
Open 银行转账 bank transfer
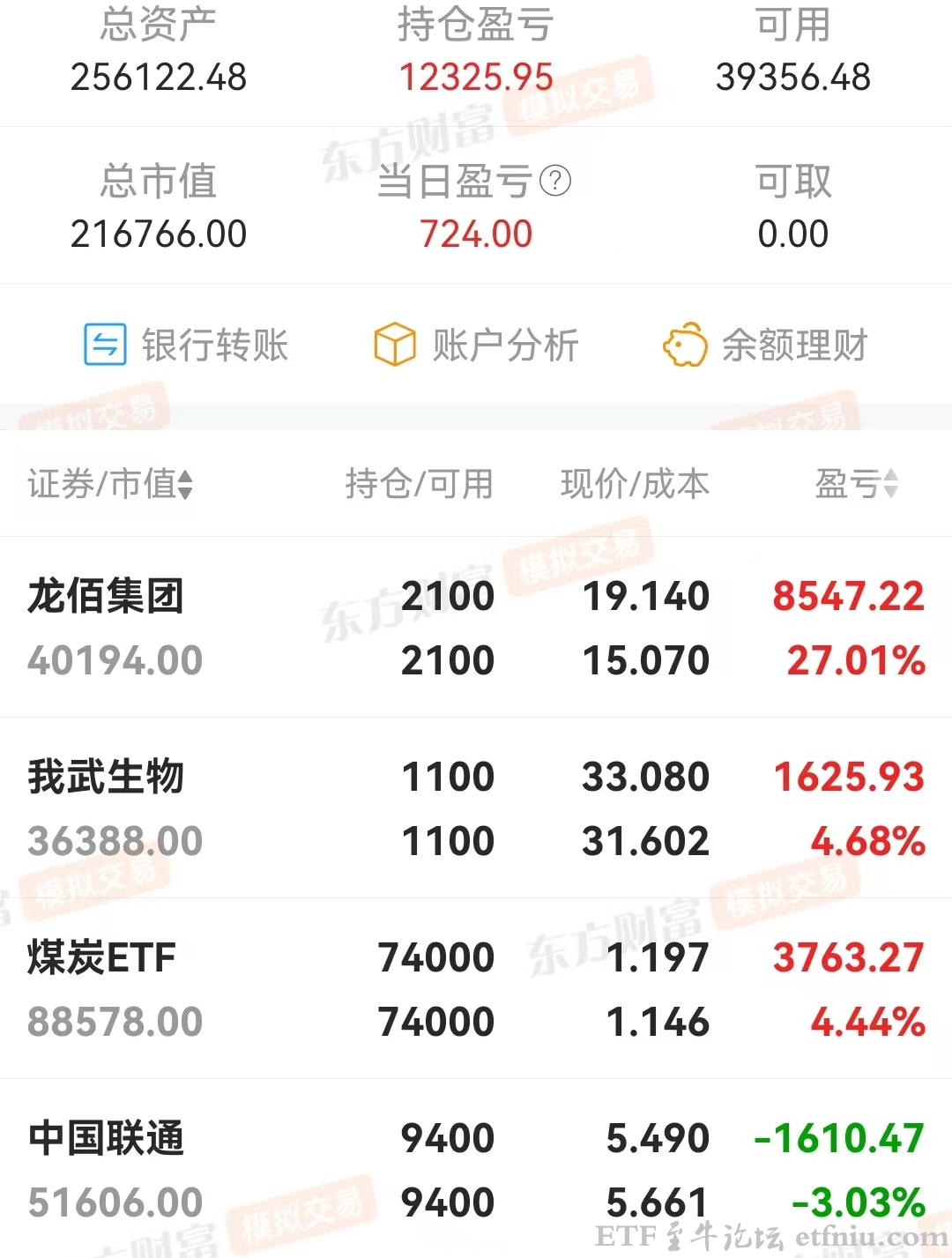pyautogui.click(x=186, y=345)
